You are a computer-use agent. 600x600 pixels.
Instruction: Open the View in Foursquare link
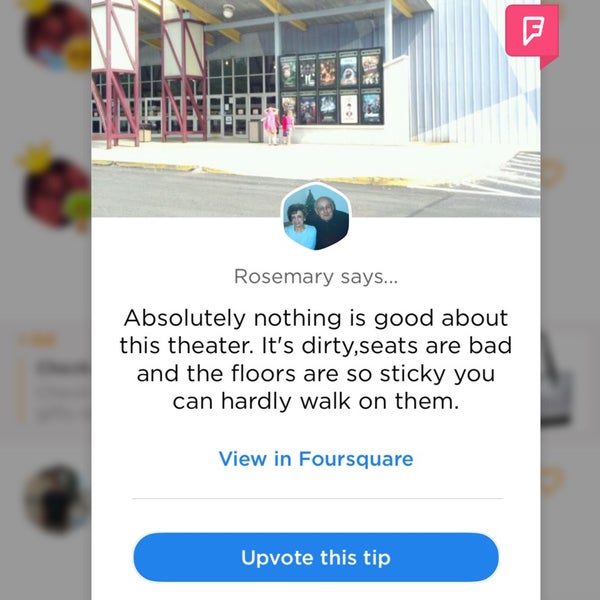click(315, 459)
